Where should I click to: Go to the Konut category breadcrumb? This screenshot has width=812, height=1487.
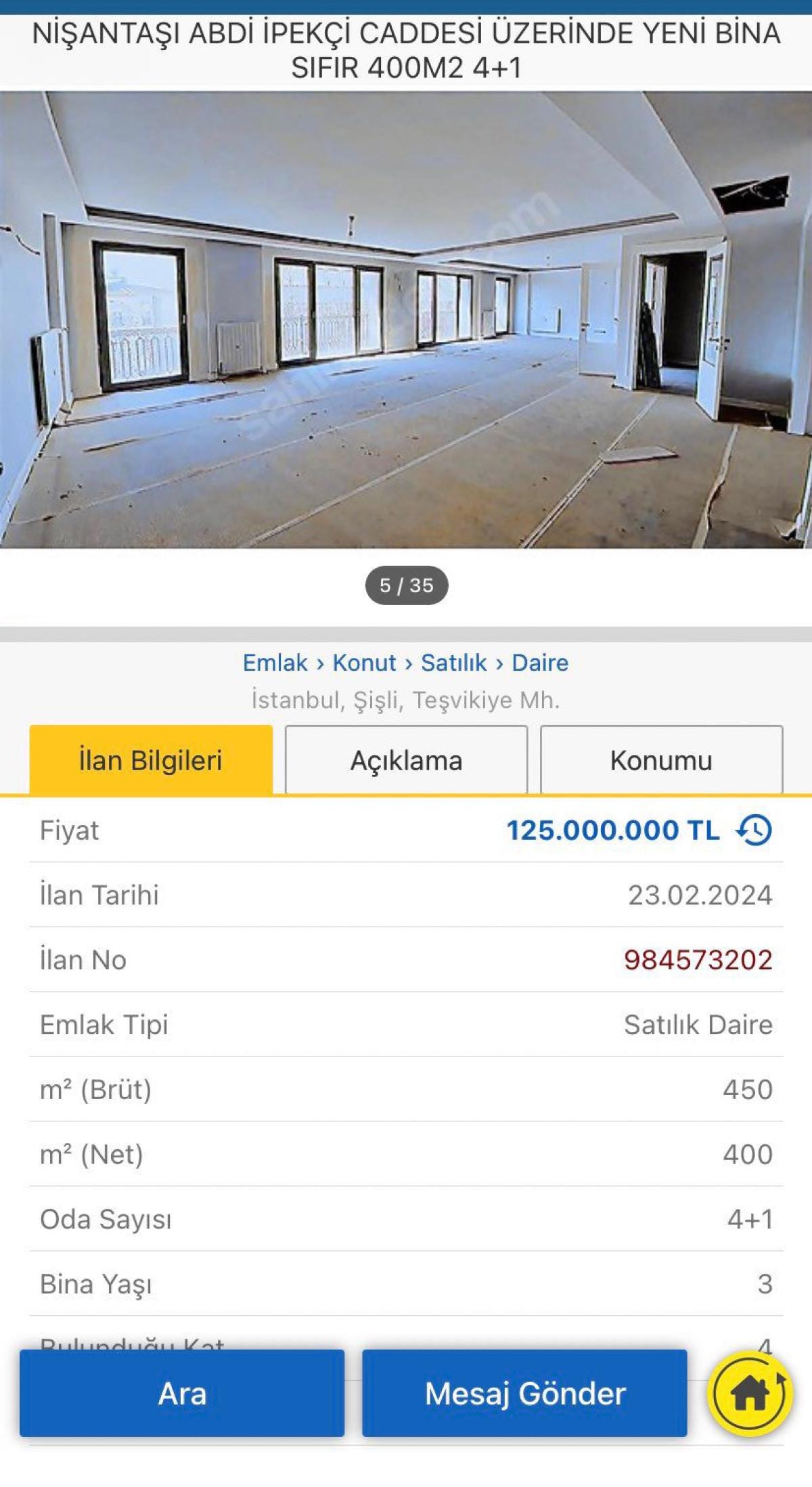coord(364,663)
